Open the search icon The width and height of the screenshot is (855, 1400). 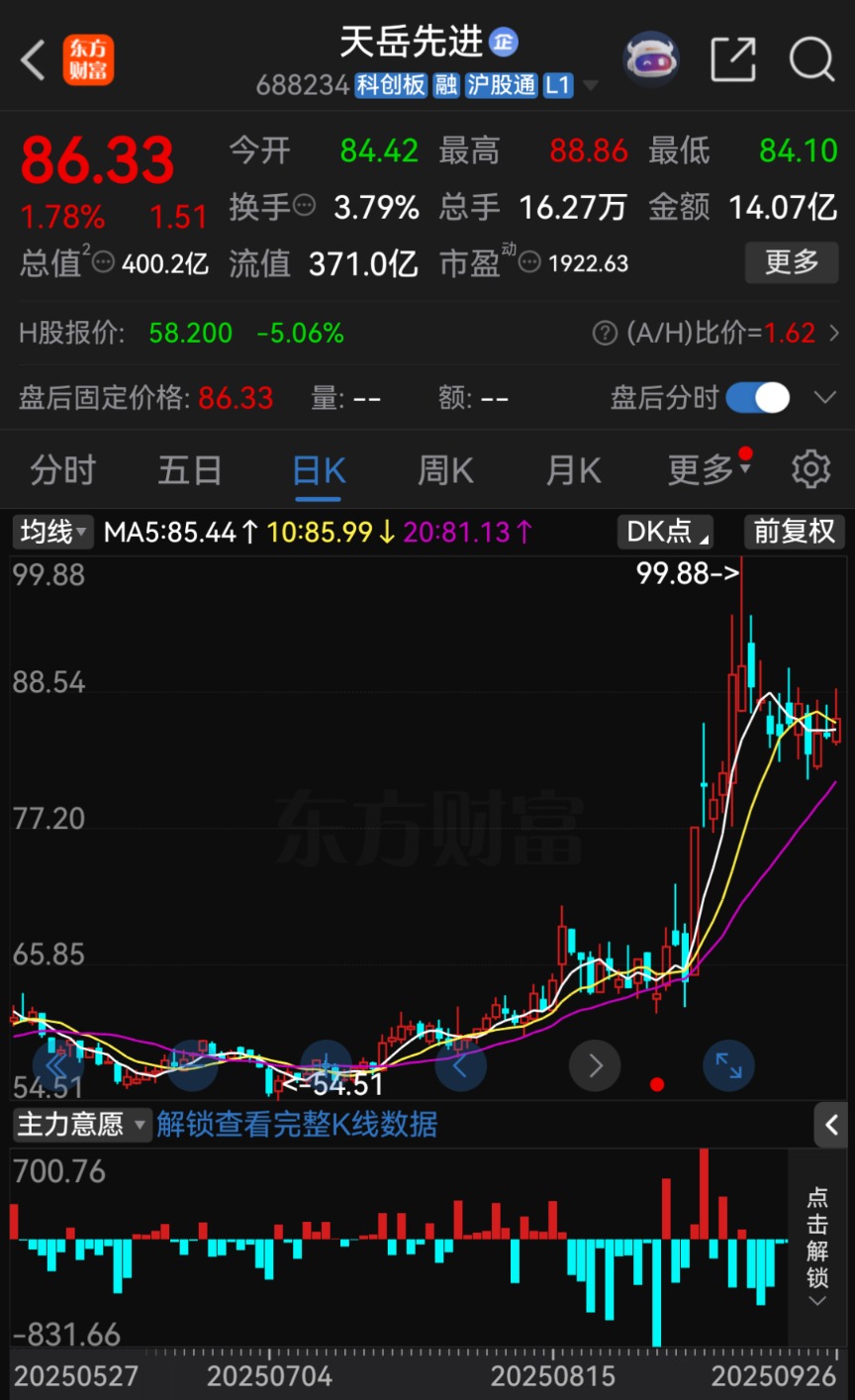pyautogui.click(x=811, y=59)
